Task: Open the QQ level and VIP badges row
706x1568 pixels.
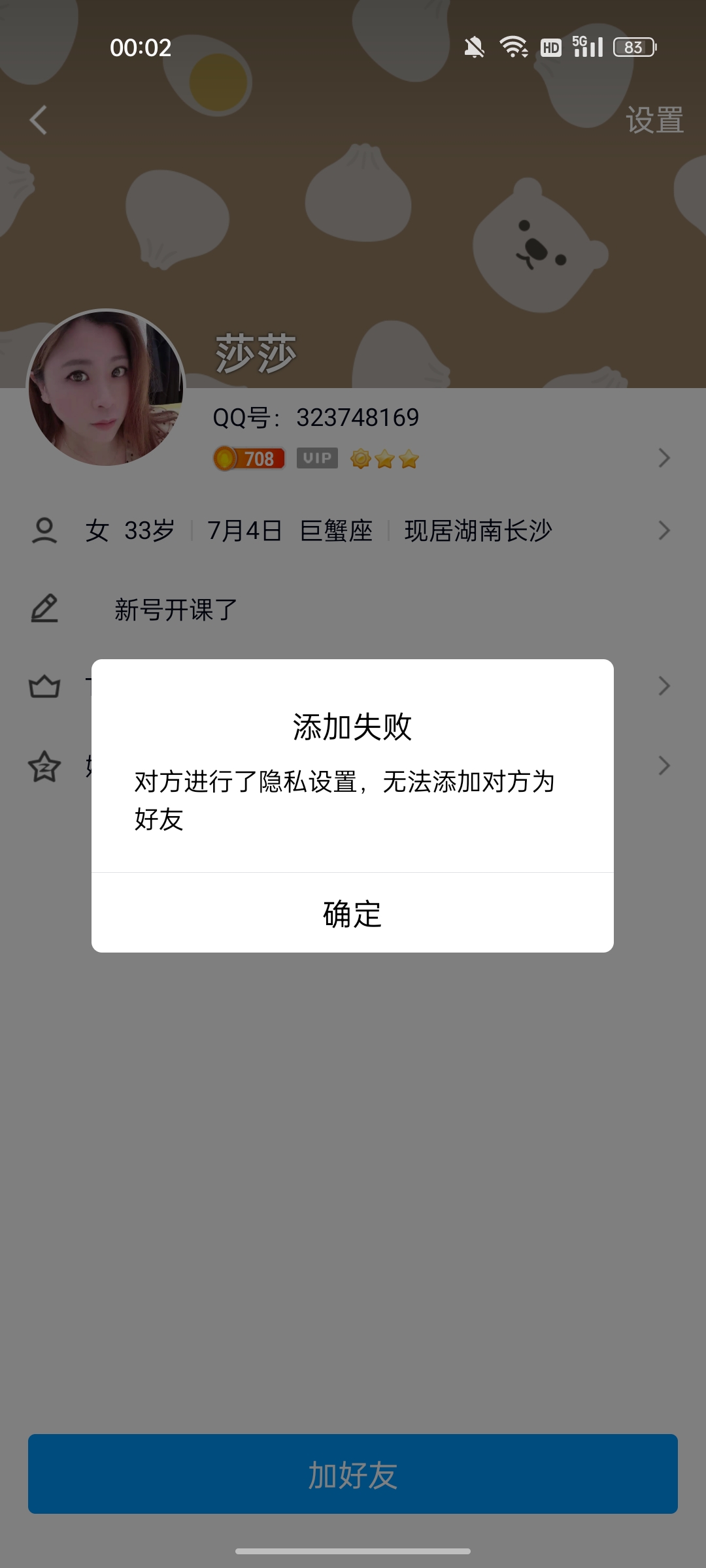Action: tap(431, 459)
